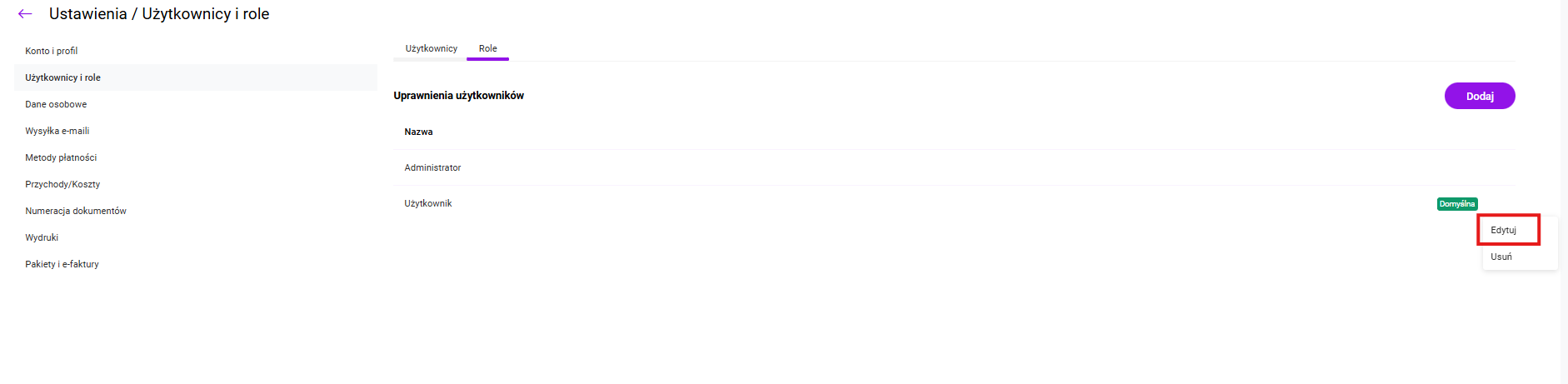Image resolution: width=1568 pixels, height=384 pixels.
Task: Open Użytkownicy i role section
Action: click(x=63, y=77)
